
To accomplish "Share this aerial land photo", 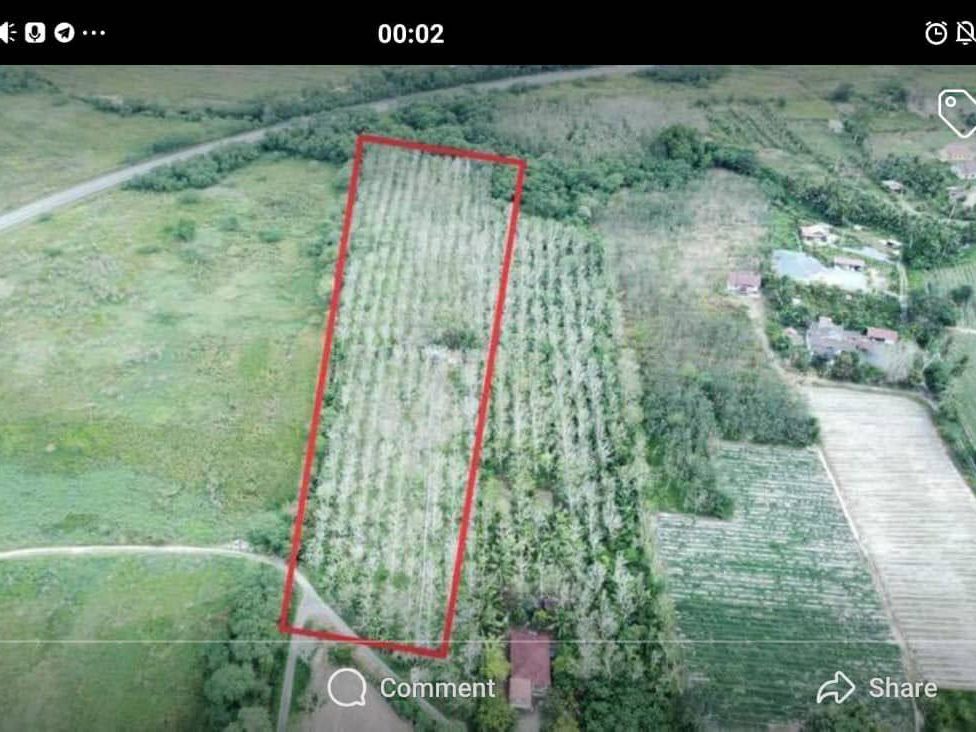I will pos(877,688).
